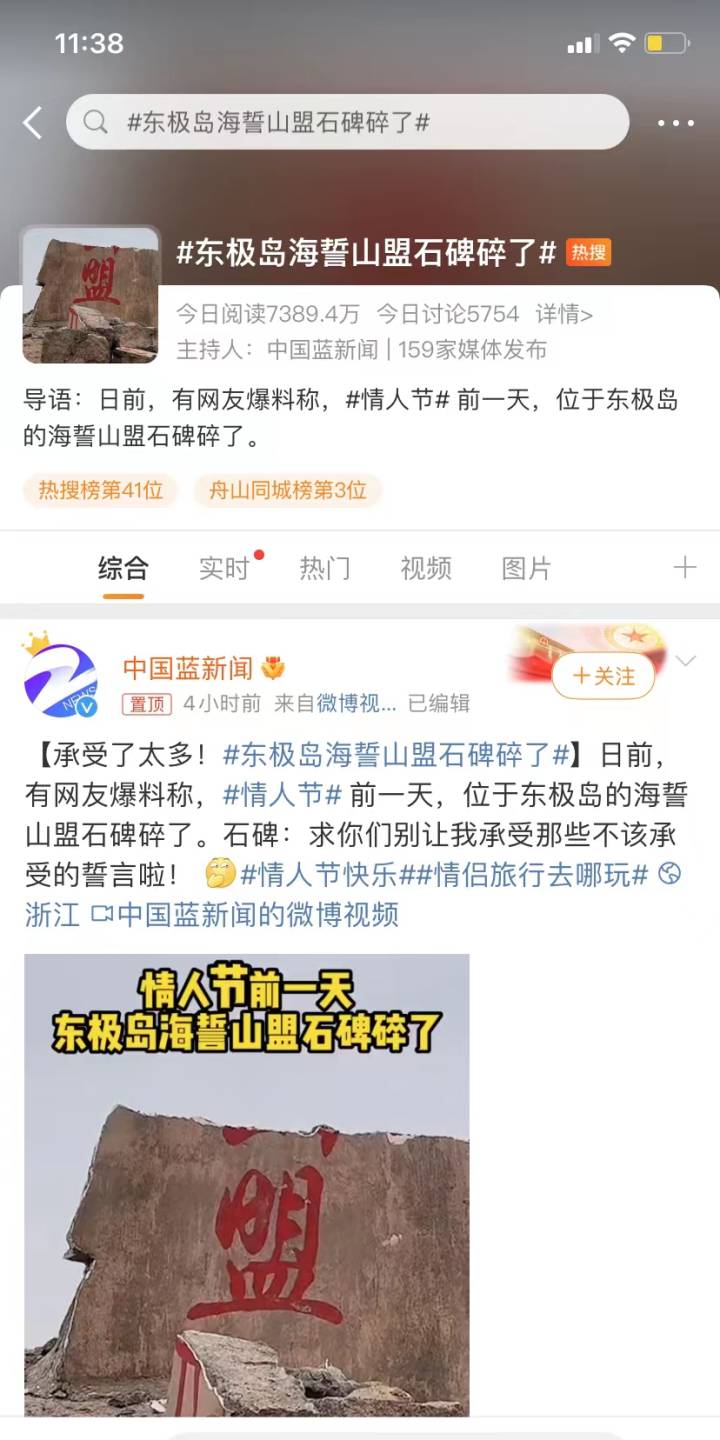Tap the plus icon beside tabs
The width and height of the screenshot is (720, 1440).
click(x=684, y=568)
